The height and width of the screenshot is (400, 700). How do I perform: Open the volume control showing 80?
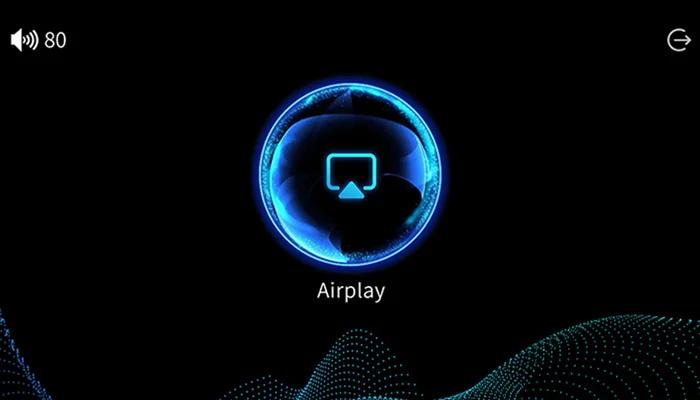pyautogui.click(x=38, y=40)
